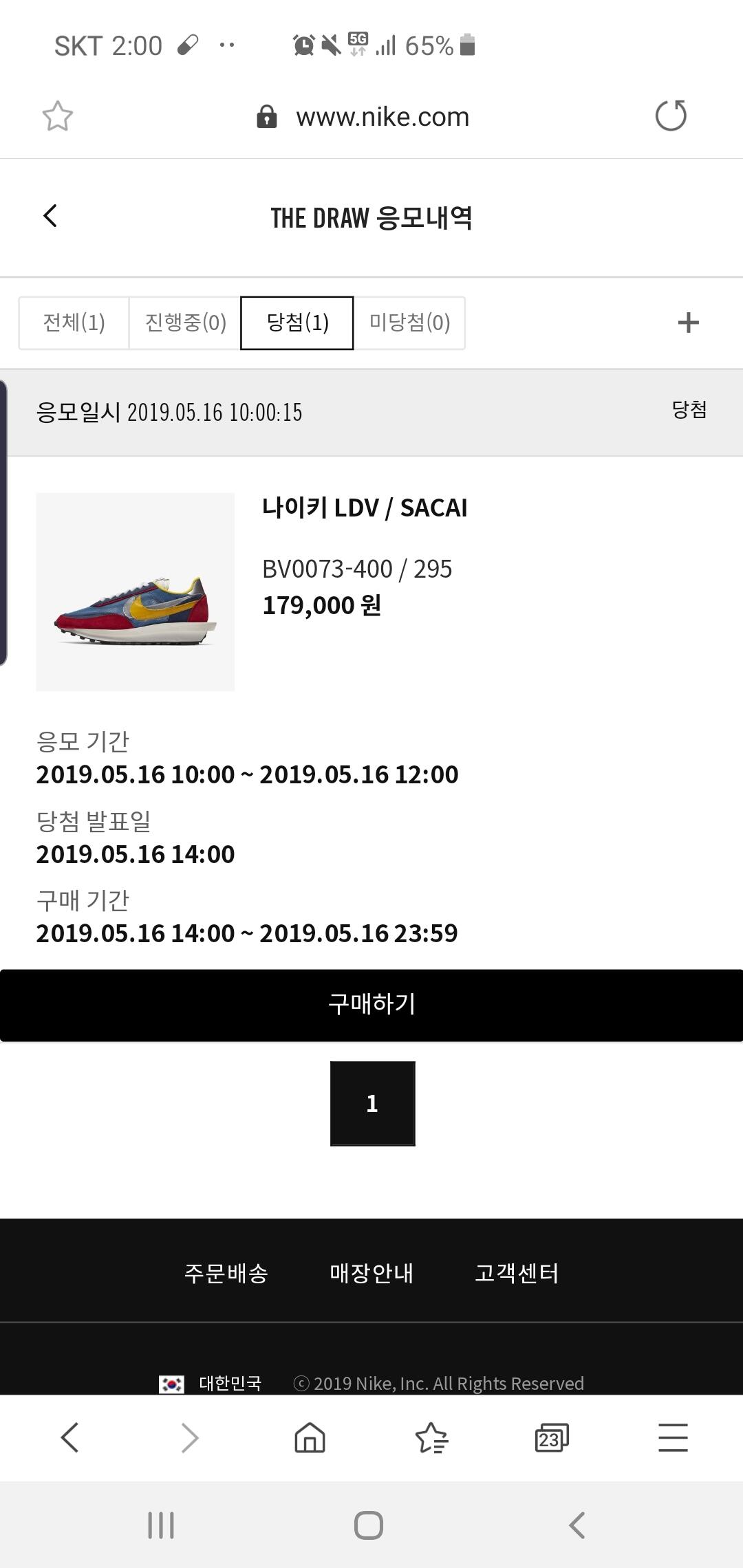Open the 매장안내 store guide link
This screenshot has width=743, height=1568.
point(371,1273)
